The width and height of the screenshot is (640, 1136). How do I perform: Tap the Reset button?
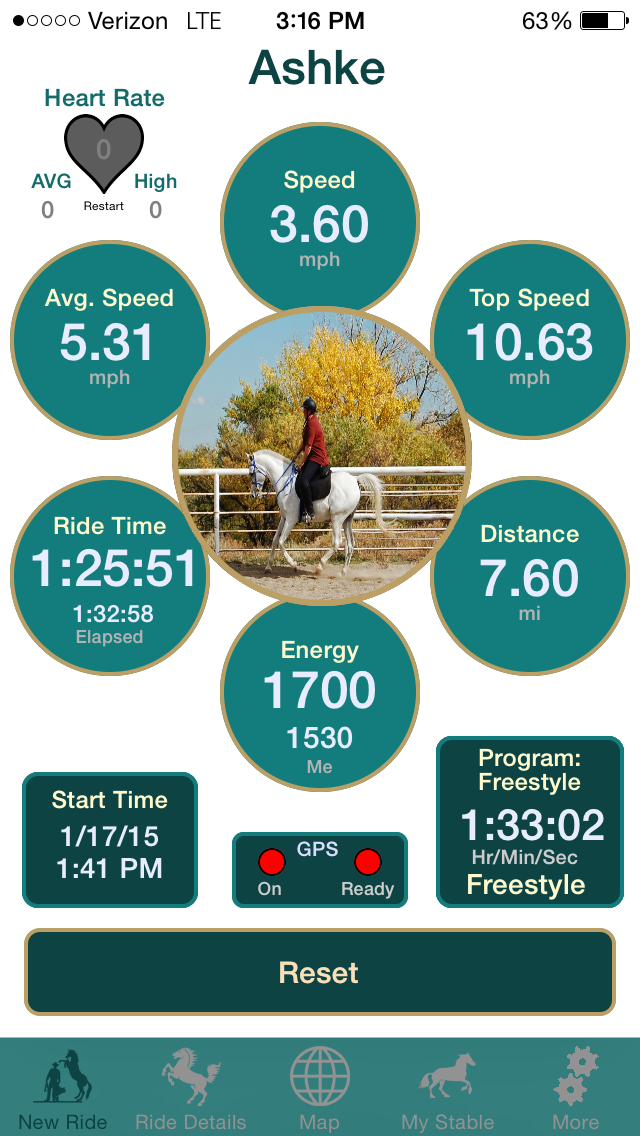(x=319, y=972)
